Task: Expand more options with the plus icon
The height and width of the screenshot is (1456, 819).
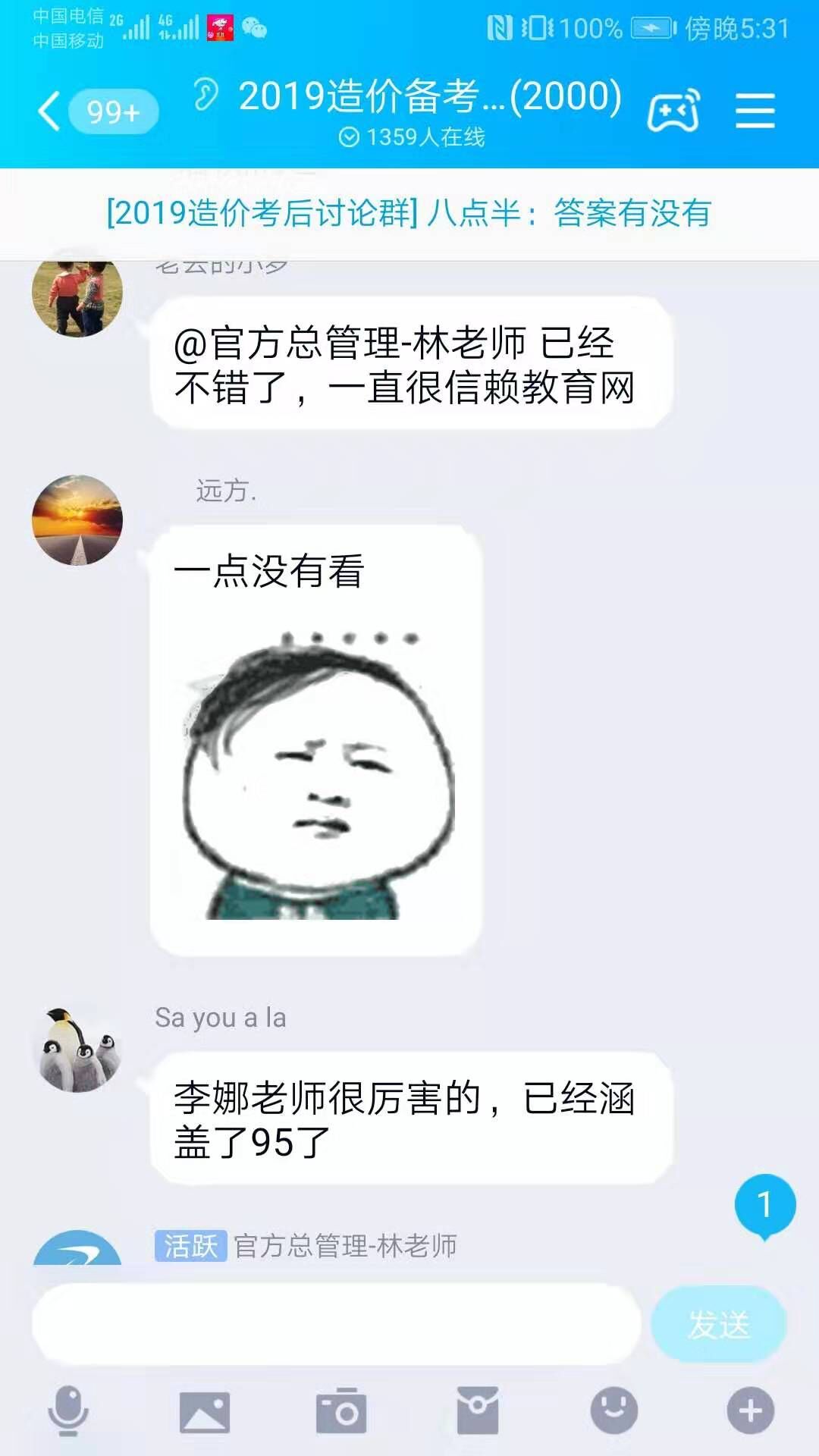Action: (750, 1411)
